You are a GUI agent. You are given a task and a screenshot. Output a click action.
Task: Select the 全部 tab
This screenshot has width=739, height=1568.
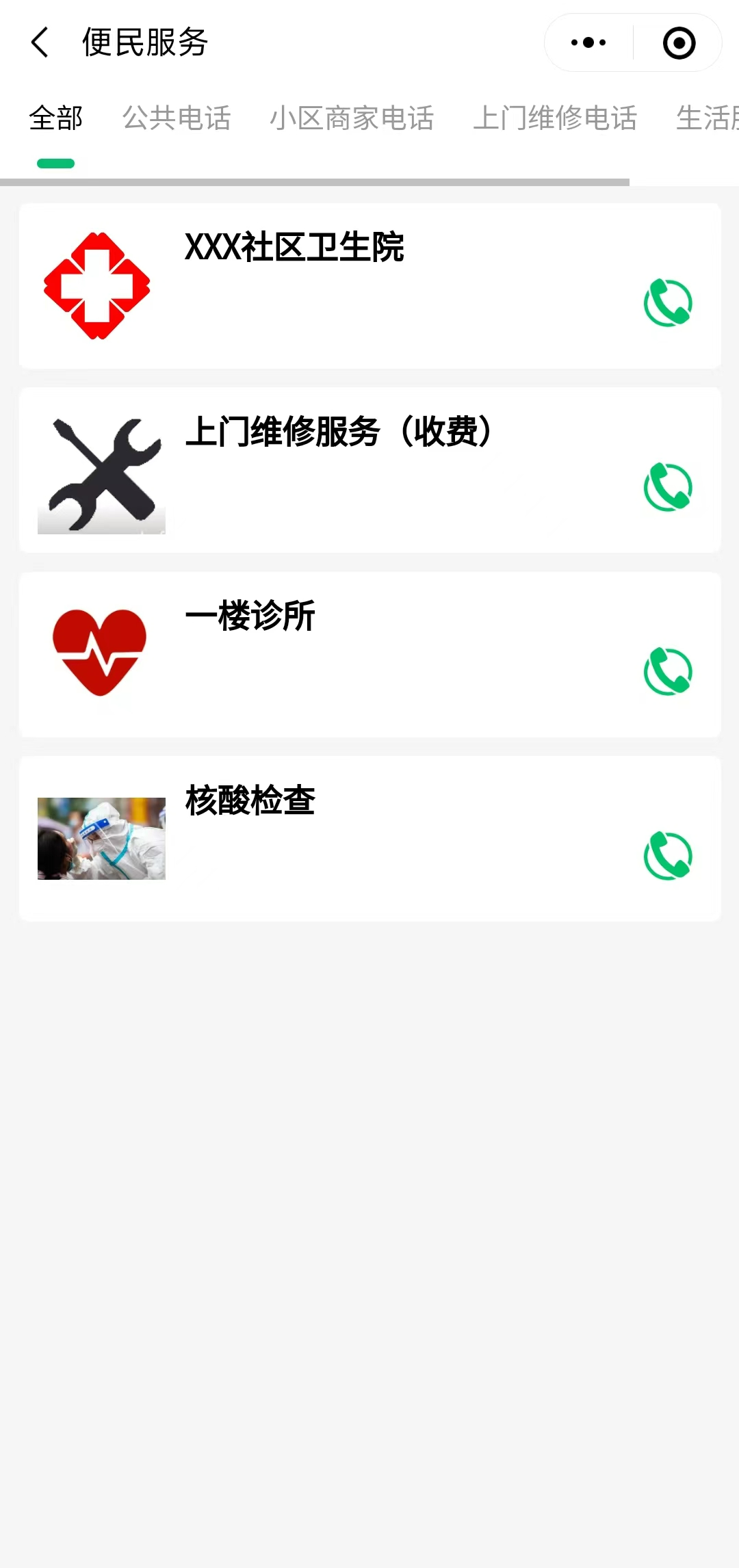click(55, 118)
